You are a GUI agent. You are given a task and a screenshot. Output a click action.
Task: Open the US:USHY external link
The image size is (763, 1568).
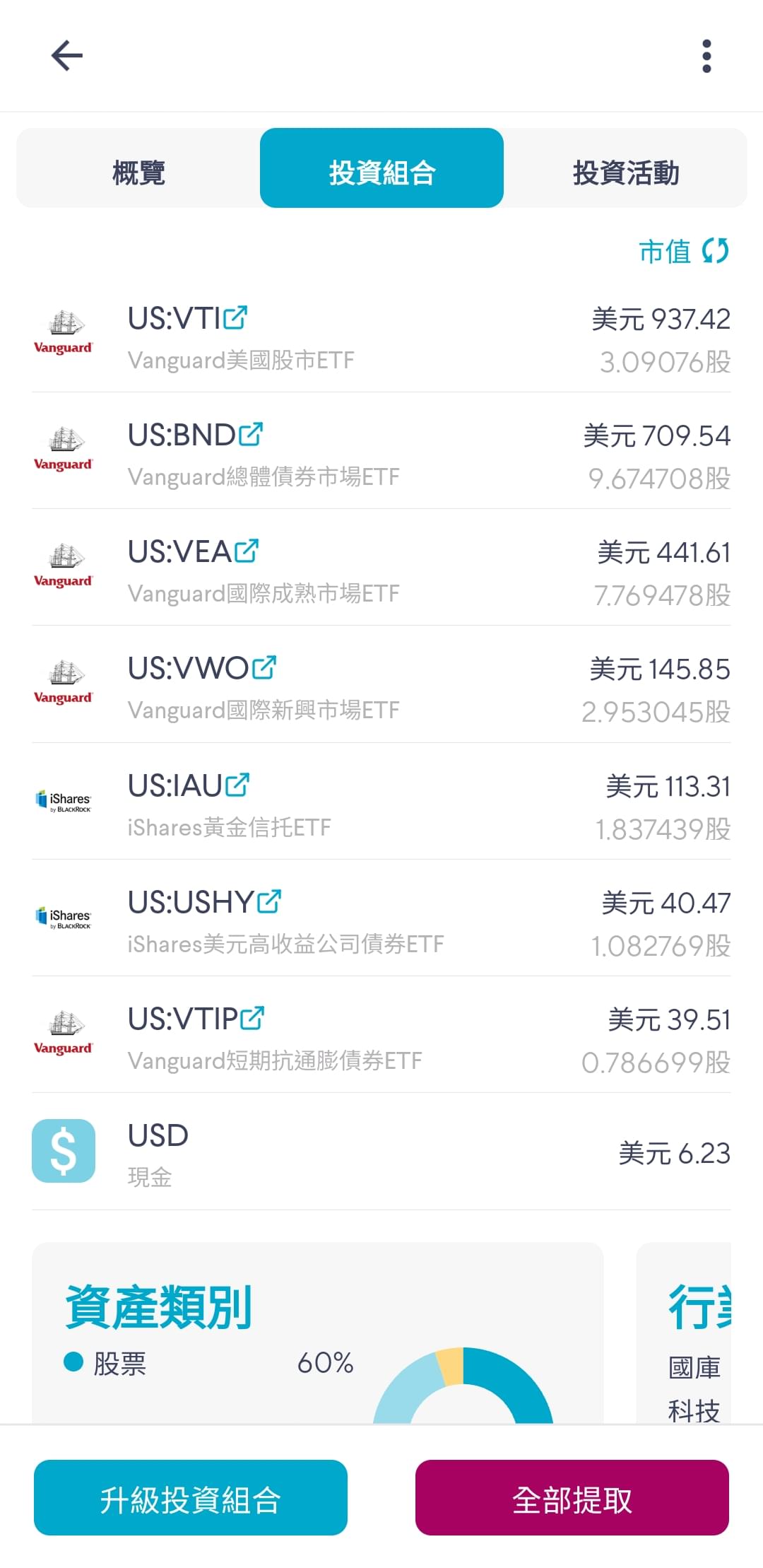tap(269, 902)
